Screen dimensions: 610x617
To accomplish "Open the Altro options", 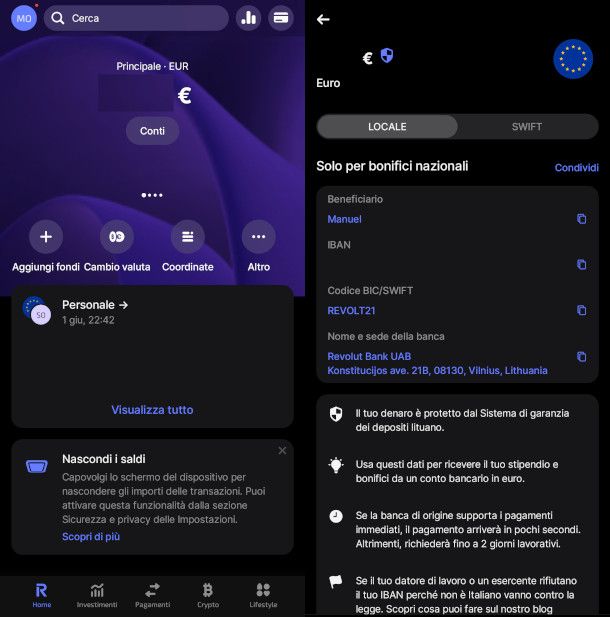I will [x=258, y=237].
